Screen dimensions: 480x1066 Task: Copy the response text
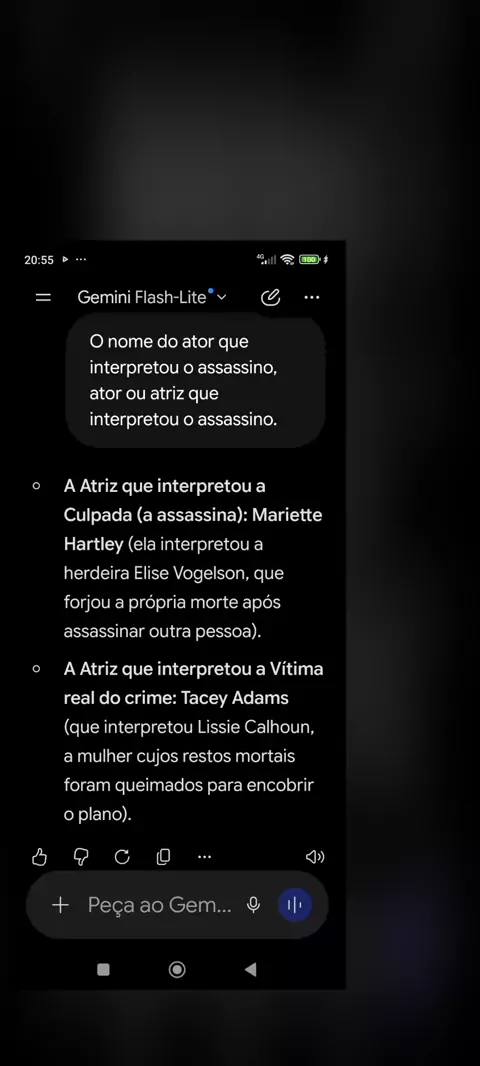pos(163,857)
